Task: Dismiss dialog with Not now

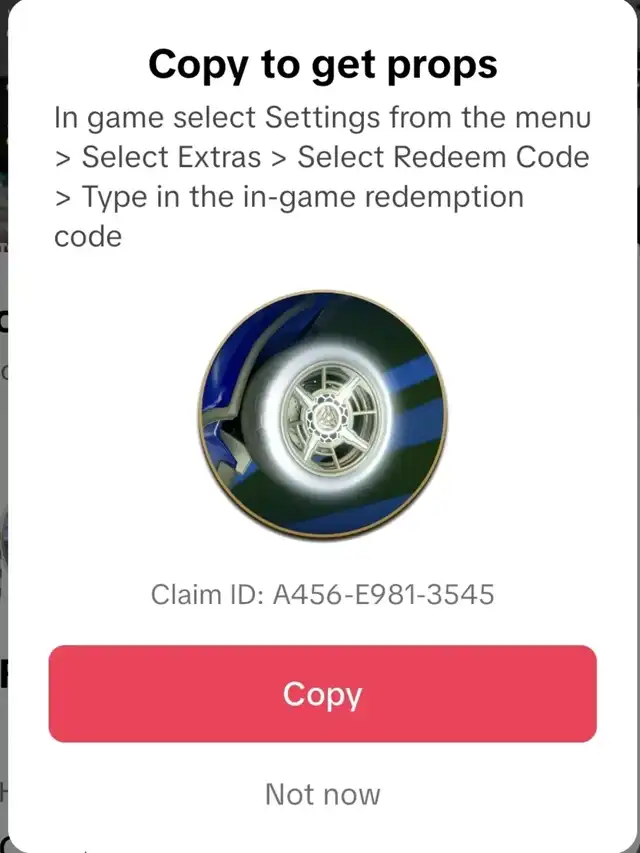Action: point(322,794)
